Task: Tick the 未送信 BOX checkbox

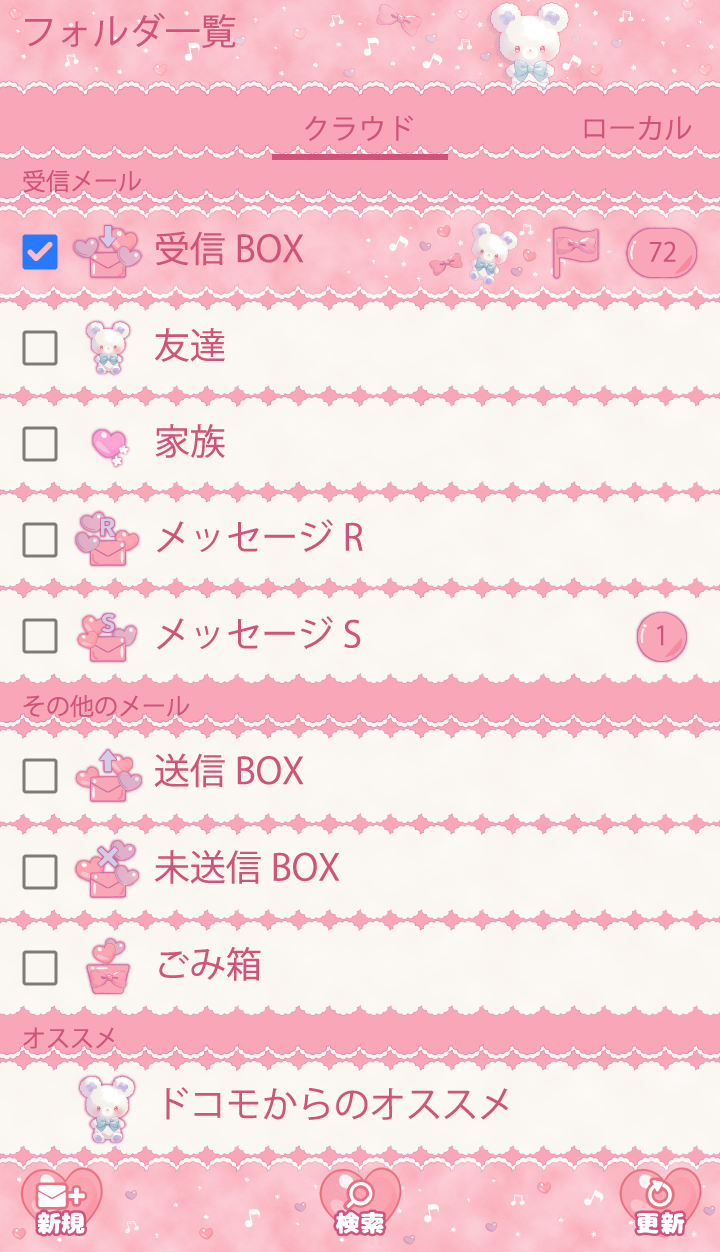Action: (x=40, y=871)
